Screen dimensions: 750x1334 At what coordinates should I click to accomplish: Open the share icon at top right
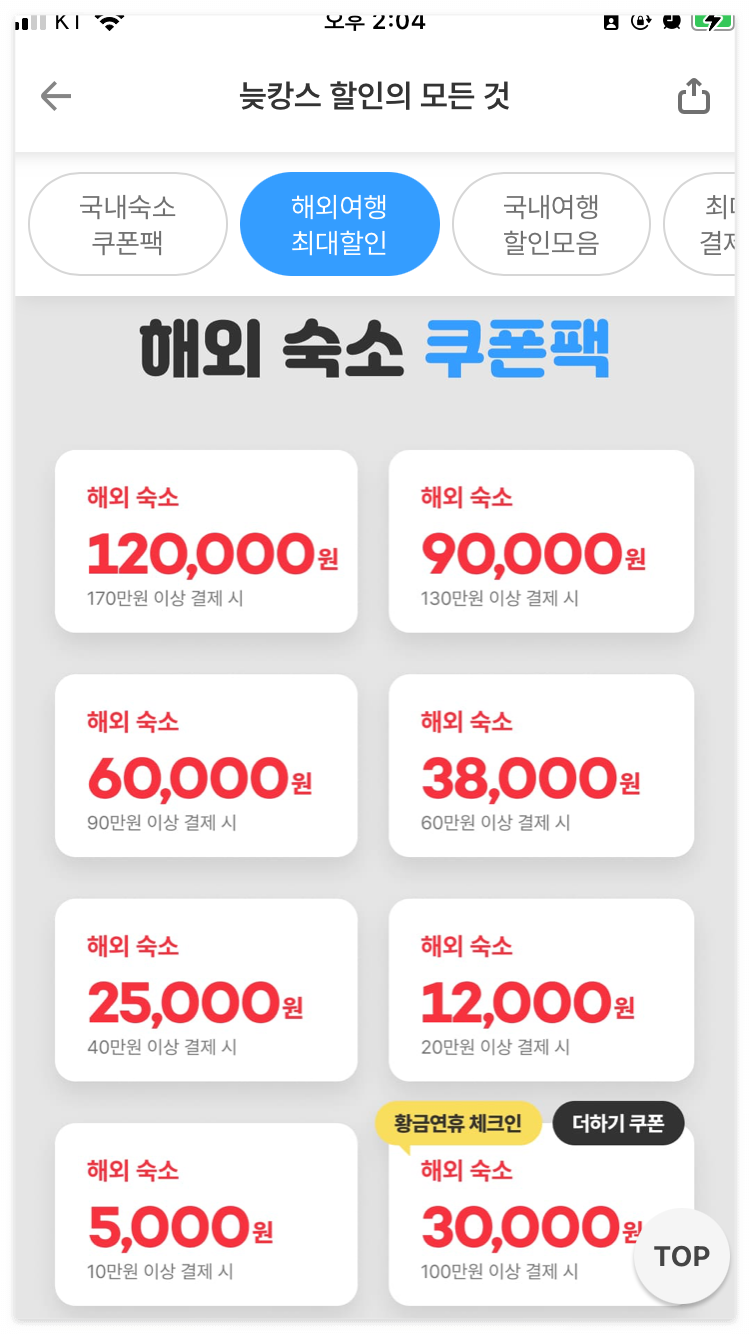pyautogui.click(x=693, y=95)
